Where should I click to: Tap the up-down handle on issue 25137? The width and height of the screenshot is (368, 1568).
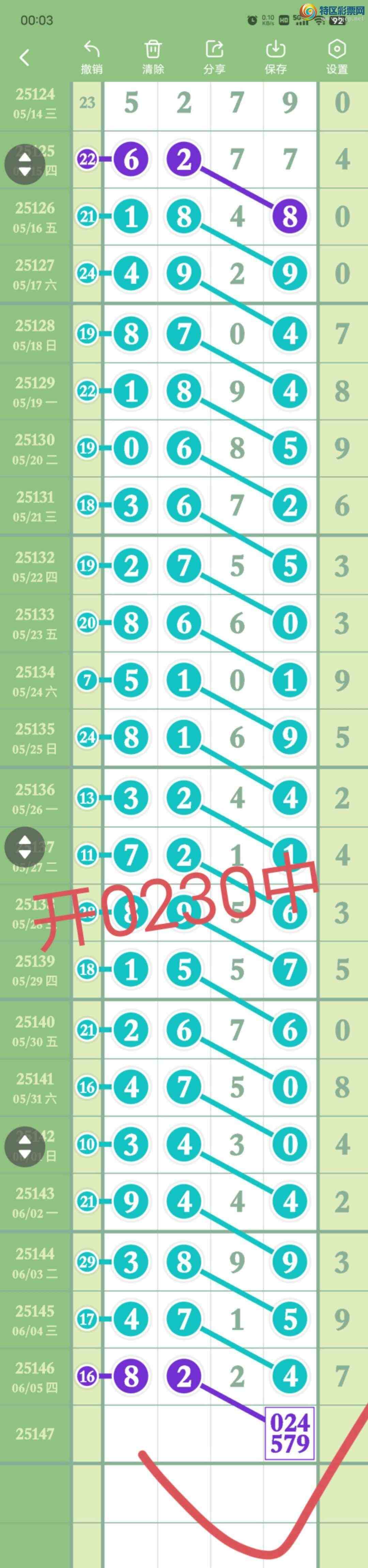point(24,847)
